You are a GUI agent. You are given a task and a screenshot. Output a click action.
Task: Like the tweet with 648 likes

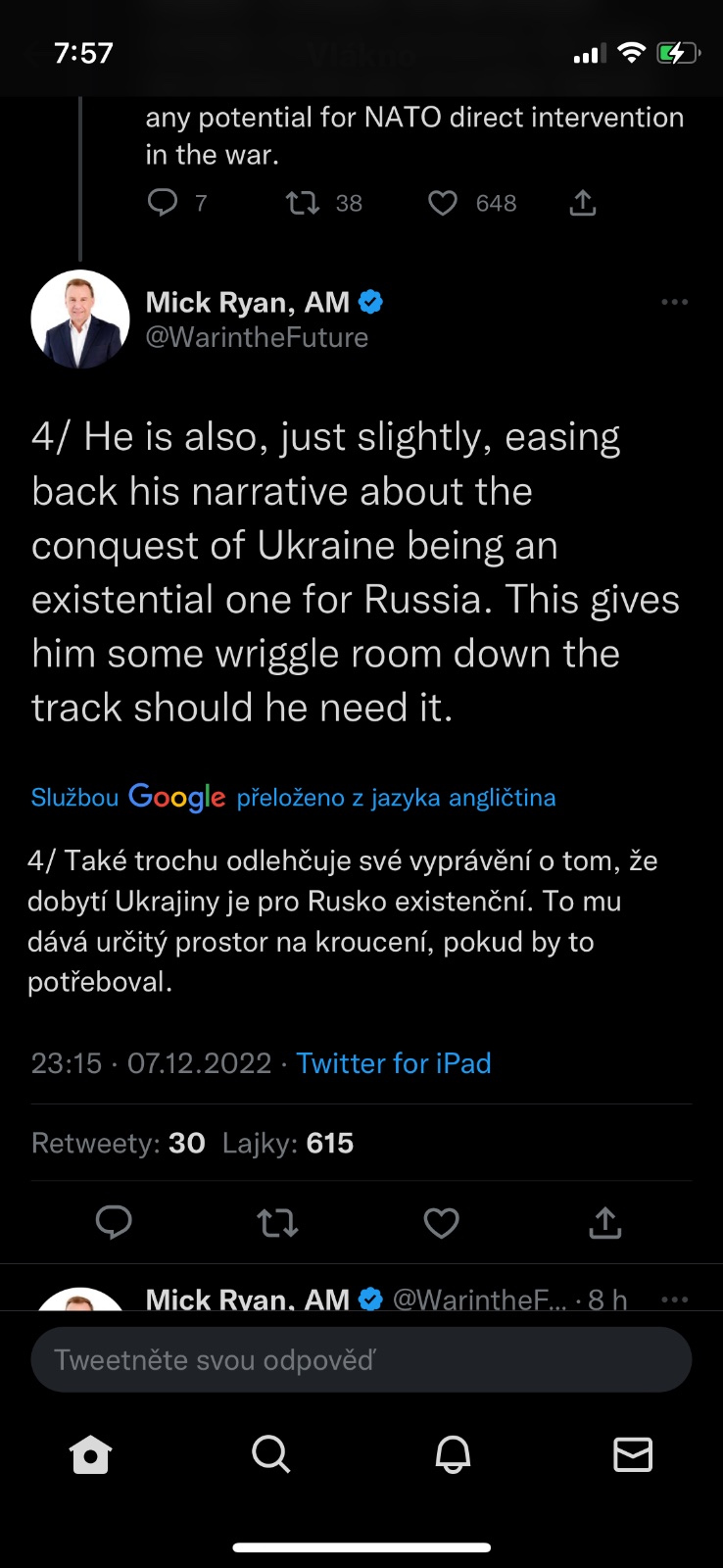pyautogui.click(x=443, y=203)
